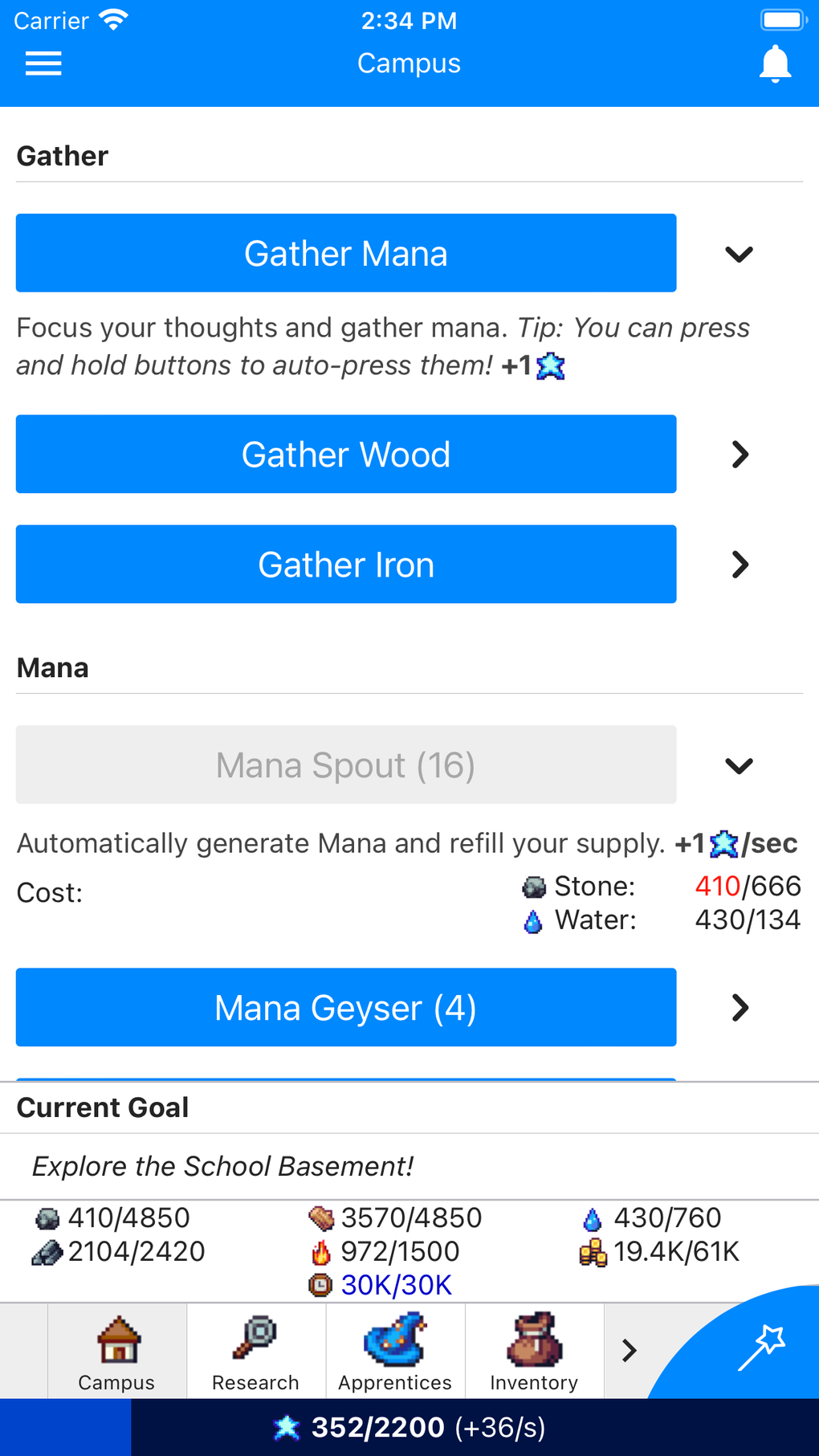Screen dimensions: 819x1456
Task: Expand the Gather Wood details arrow
Action: pyautogui.click(x=740, y=454)
